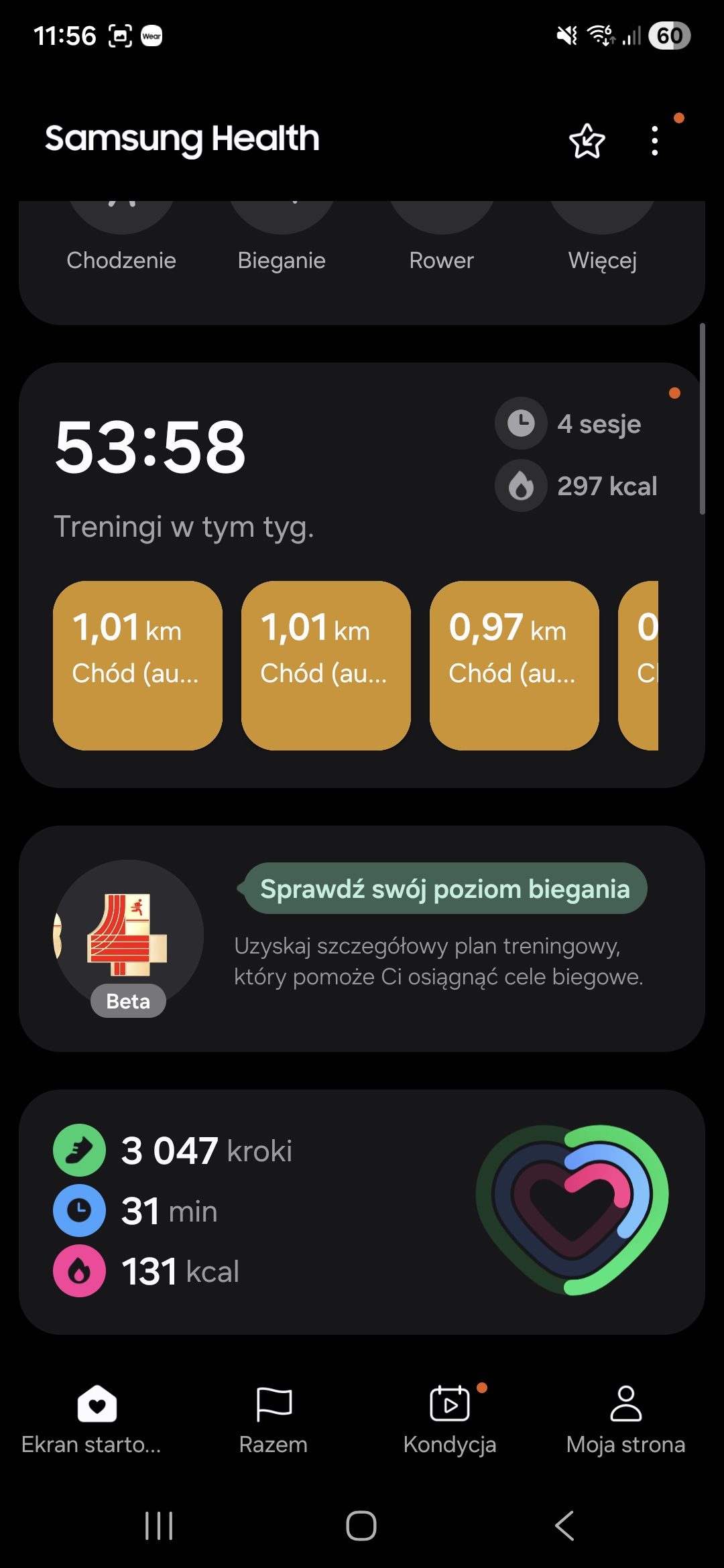The image size is (724, 1568).
Task: Open the 0,97 km Chód session
Action: click(x=514, y=665)
